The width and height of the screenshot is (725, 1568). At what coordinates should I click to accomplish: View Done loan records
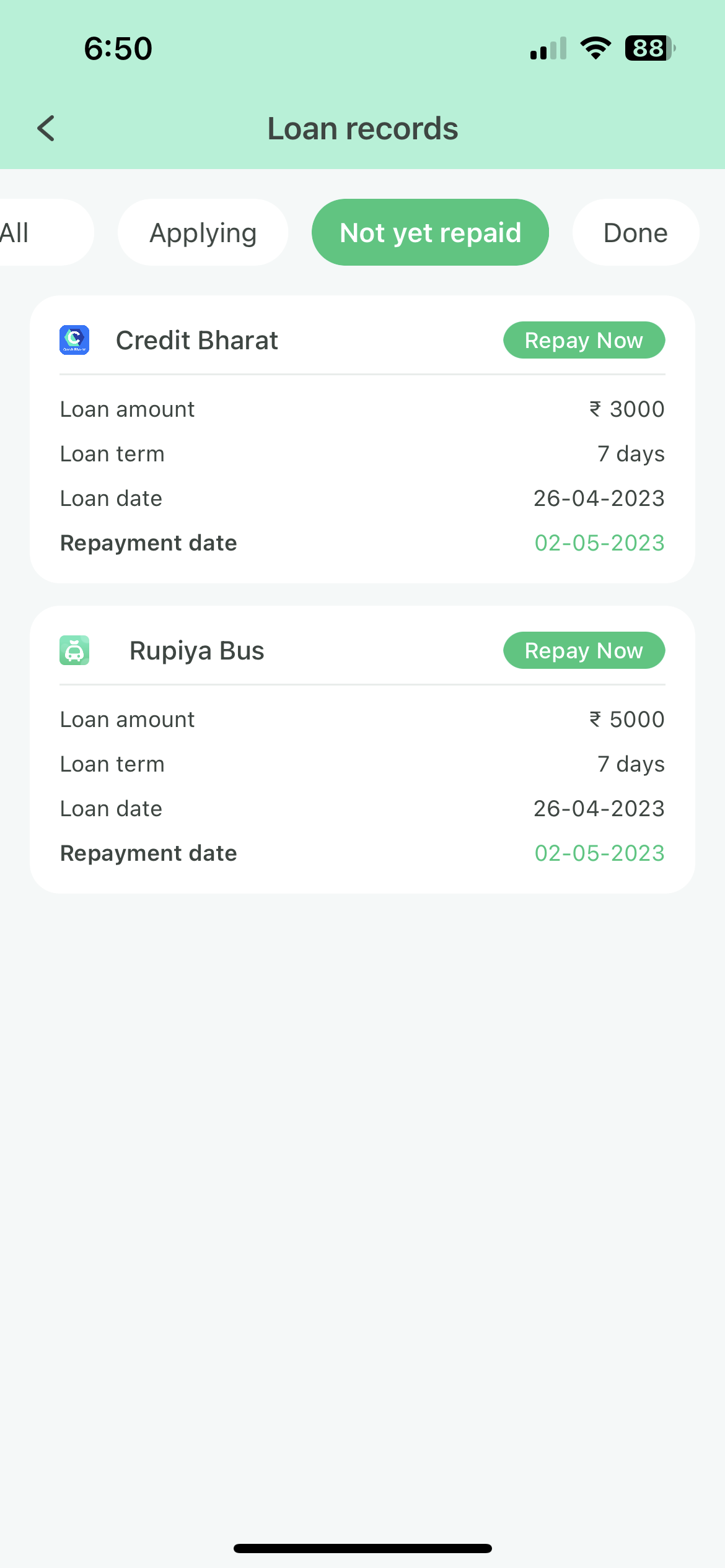635,233
